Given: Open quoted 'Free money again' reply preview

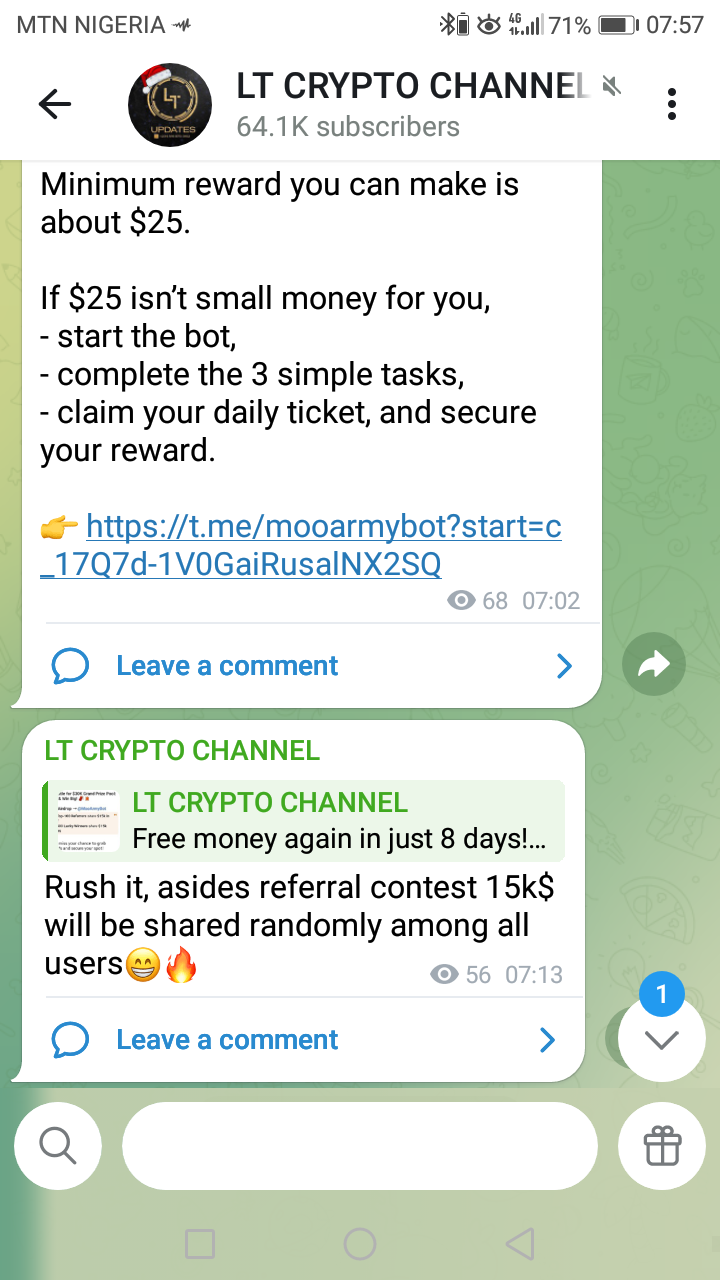Looking at the screenshot, I should [x=304, y=820].
